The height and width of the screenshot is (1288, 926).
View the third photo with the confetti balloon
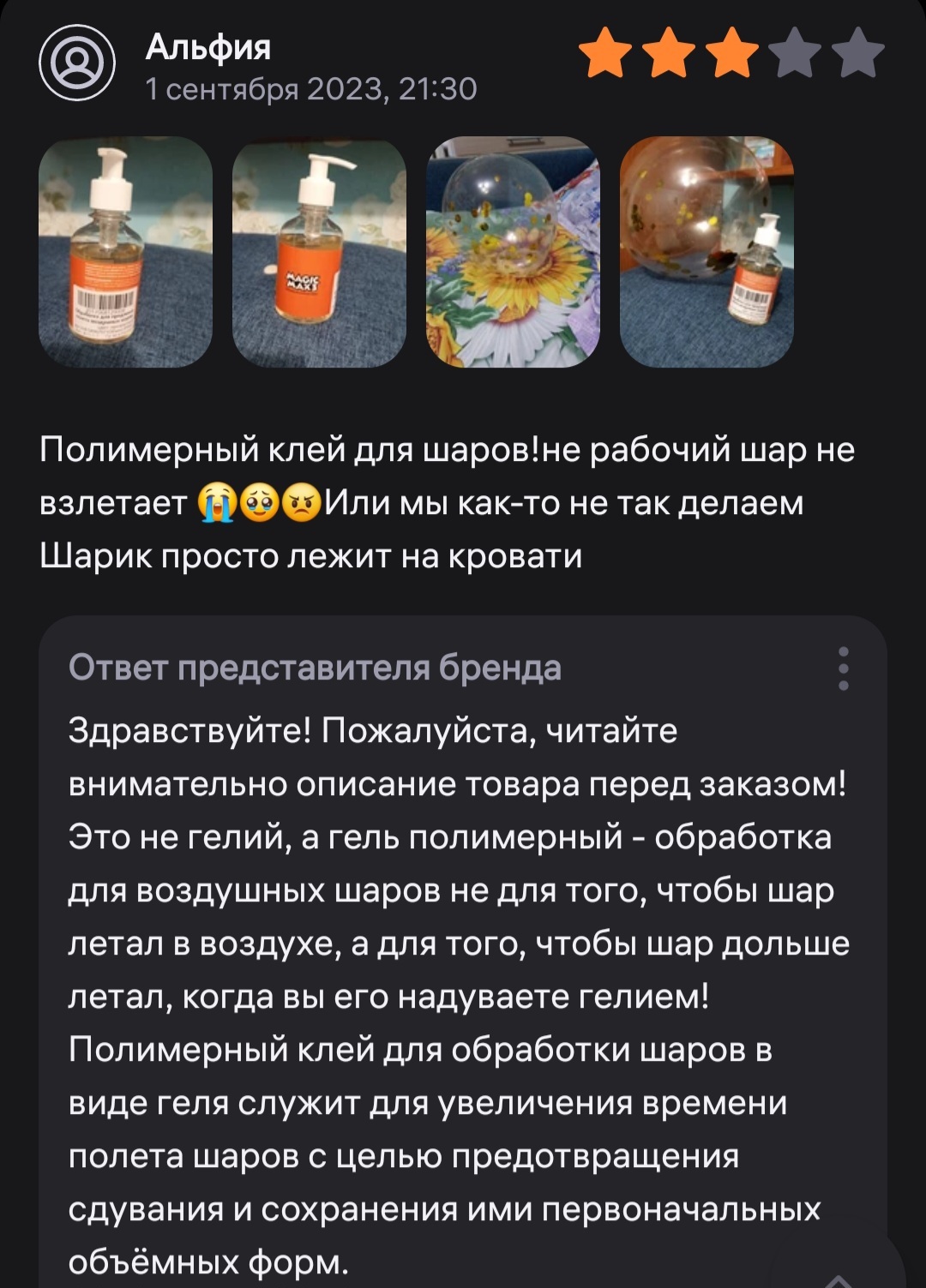click(x=513, y=252)
